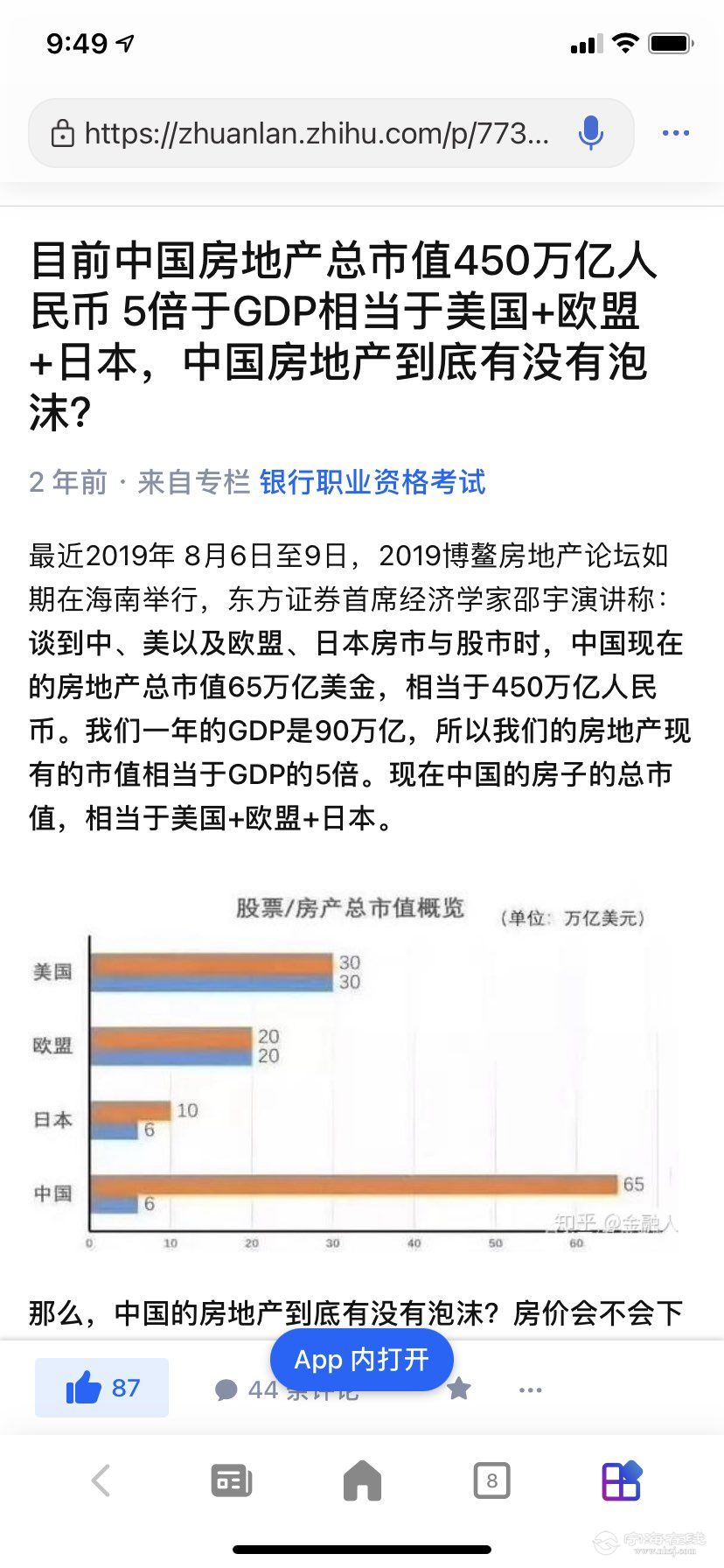The image size is (724, 1568).
Task: Start voice search with microphone icon
Action: [590, 133]
